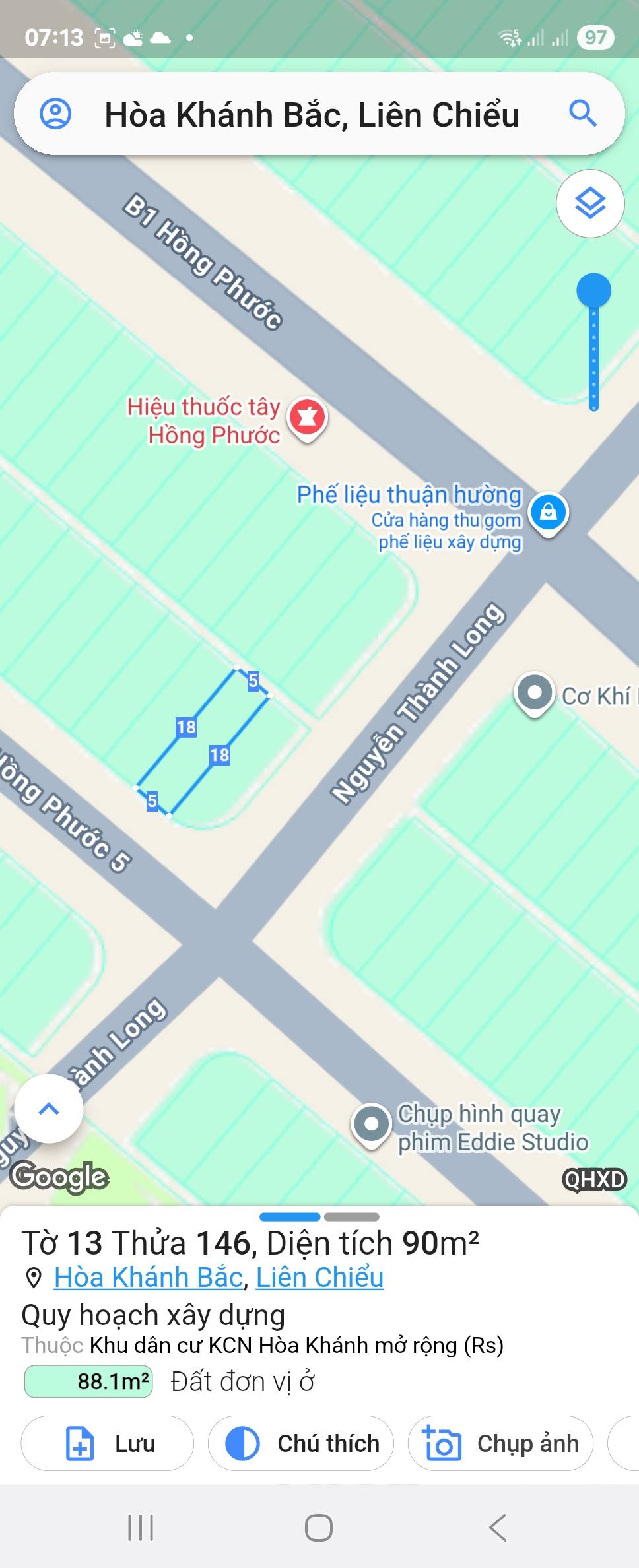Open the search field showing Hòa Khánh Bắc
Screen dimensions: 639x1568
click(312, 115)
